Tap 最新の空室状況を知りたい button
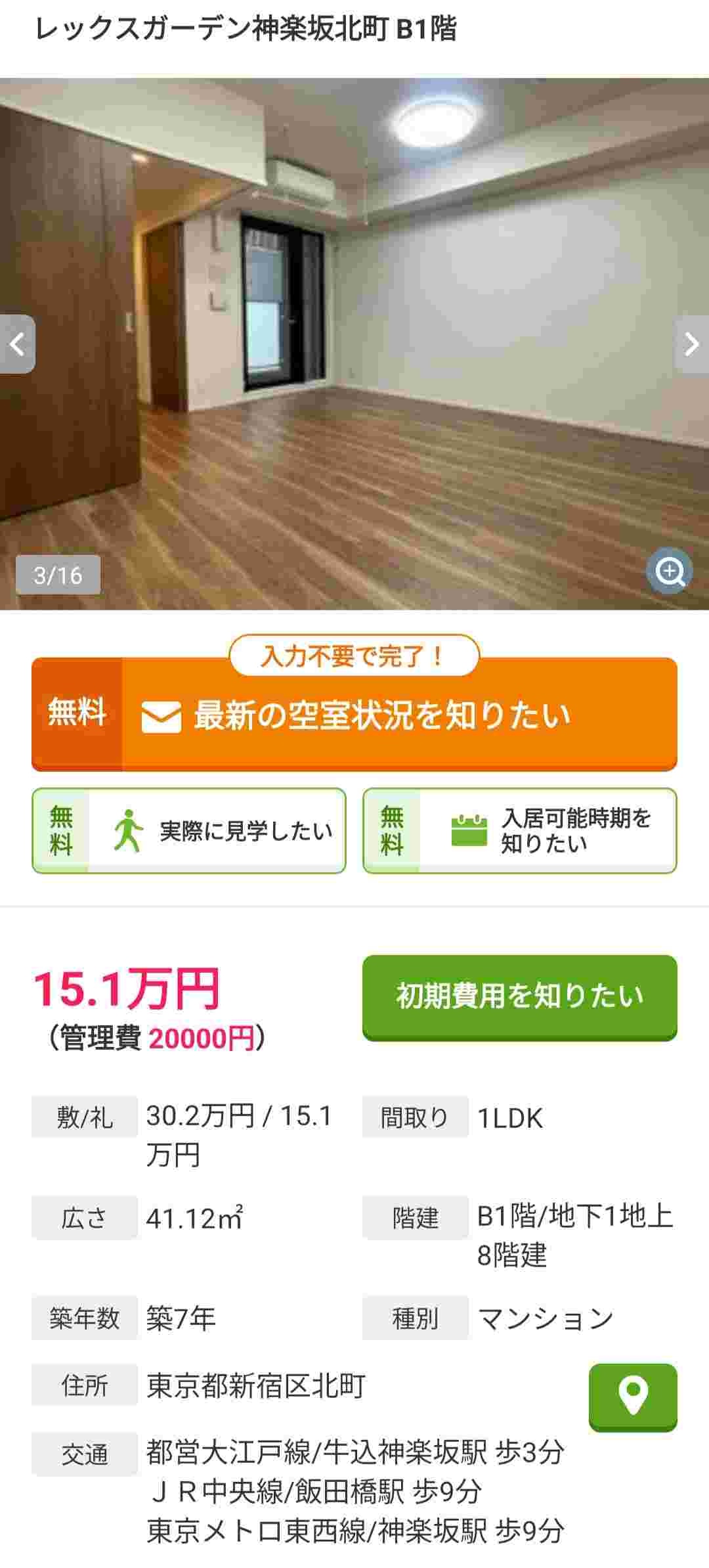The image size is (709, 1568). click(x=354, y=715)
